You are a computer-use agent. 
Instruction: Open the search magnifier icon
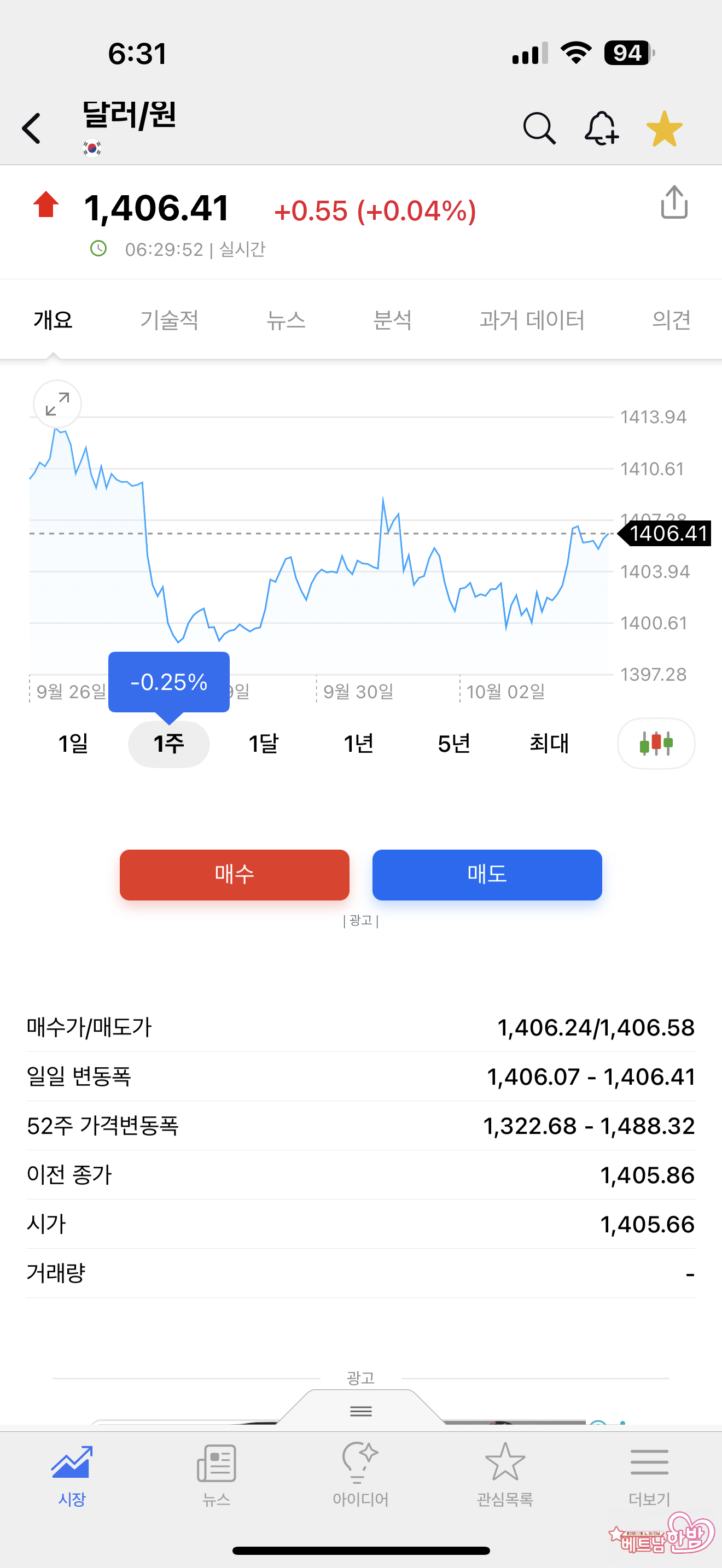pos(539,128)
